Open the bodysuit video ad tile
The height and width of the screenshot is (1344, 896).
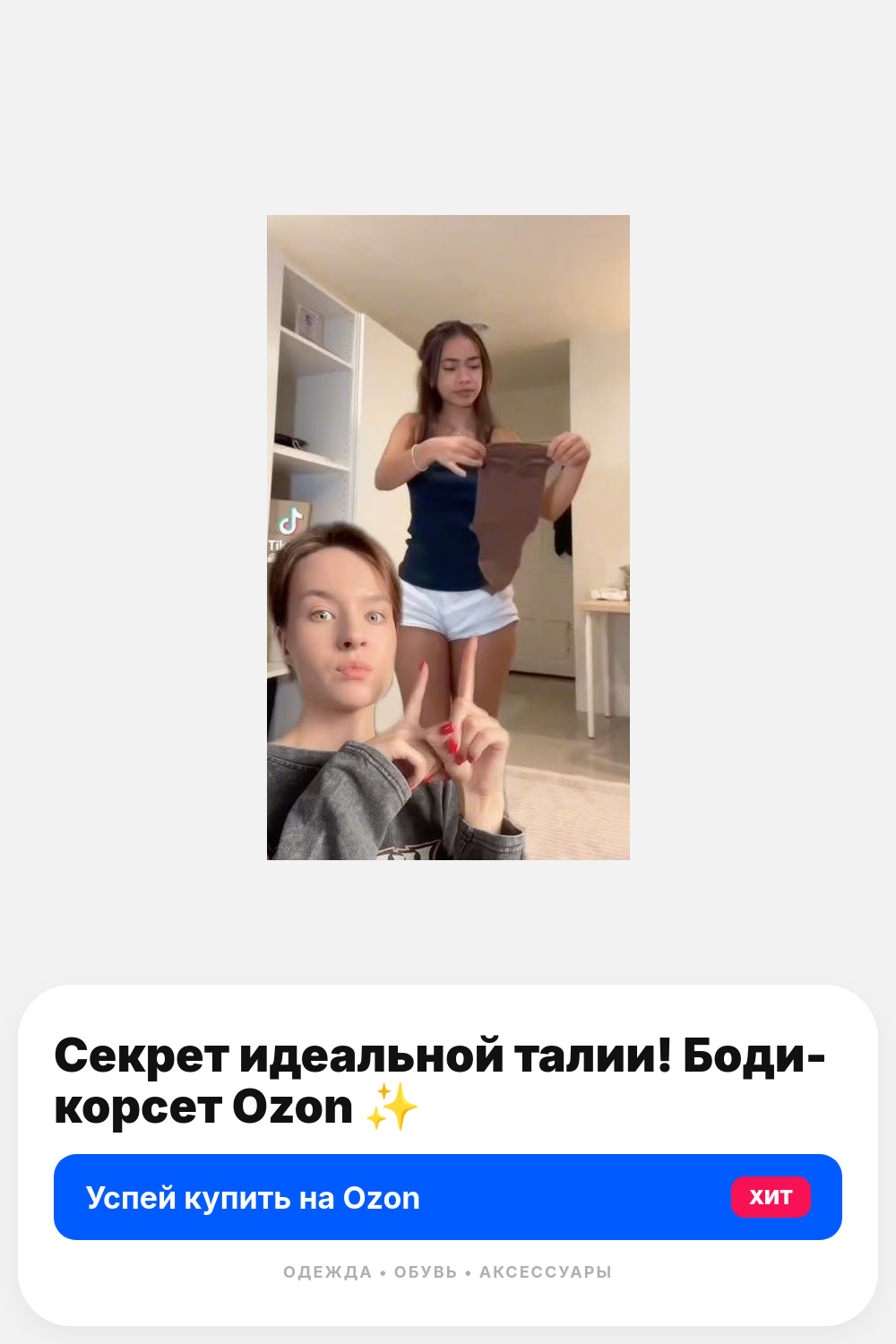(448, 538)
